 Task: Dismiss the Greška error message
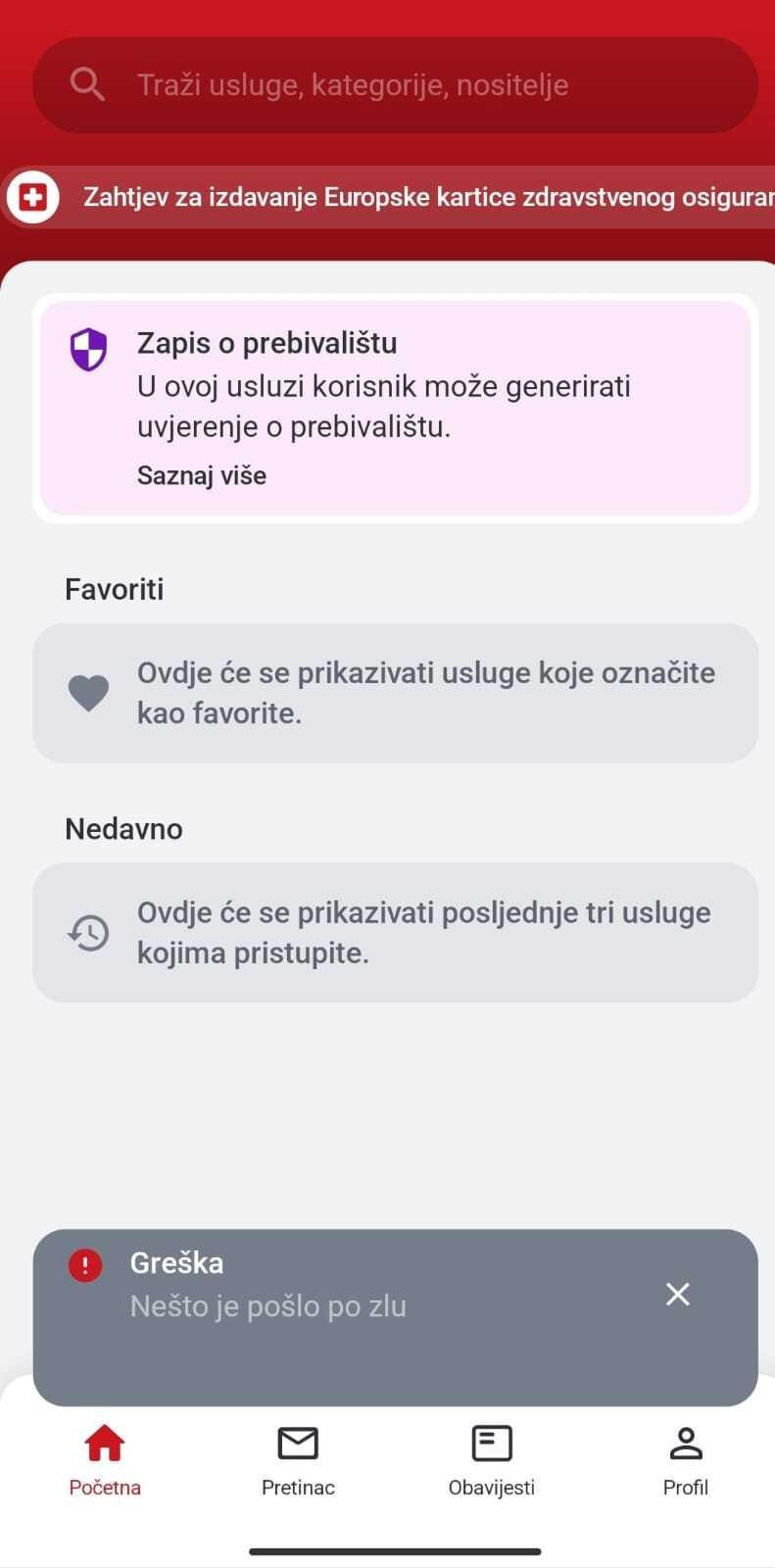click(678, 1295)
